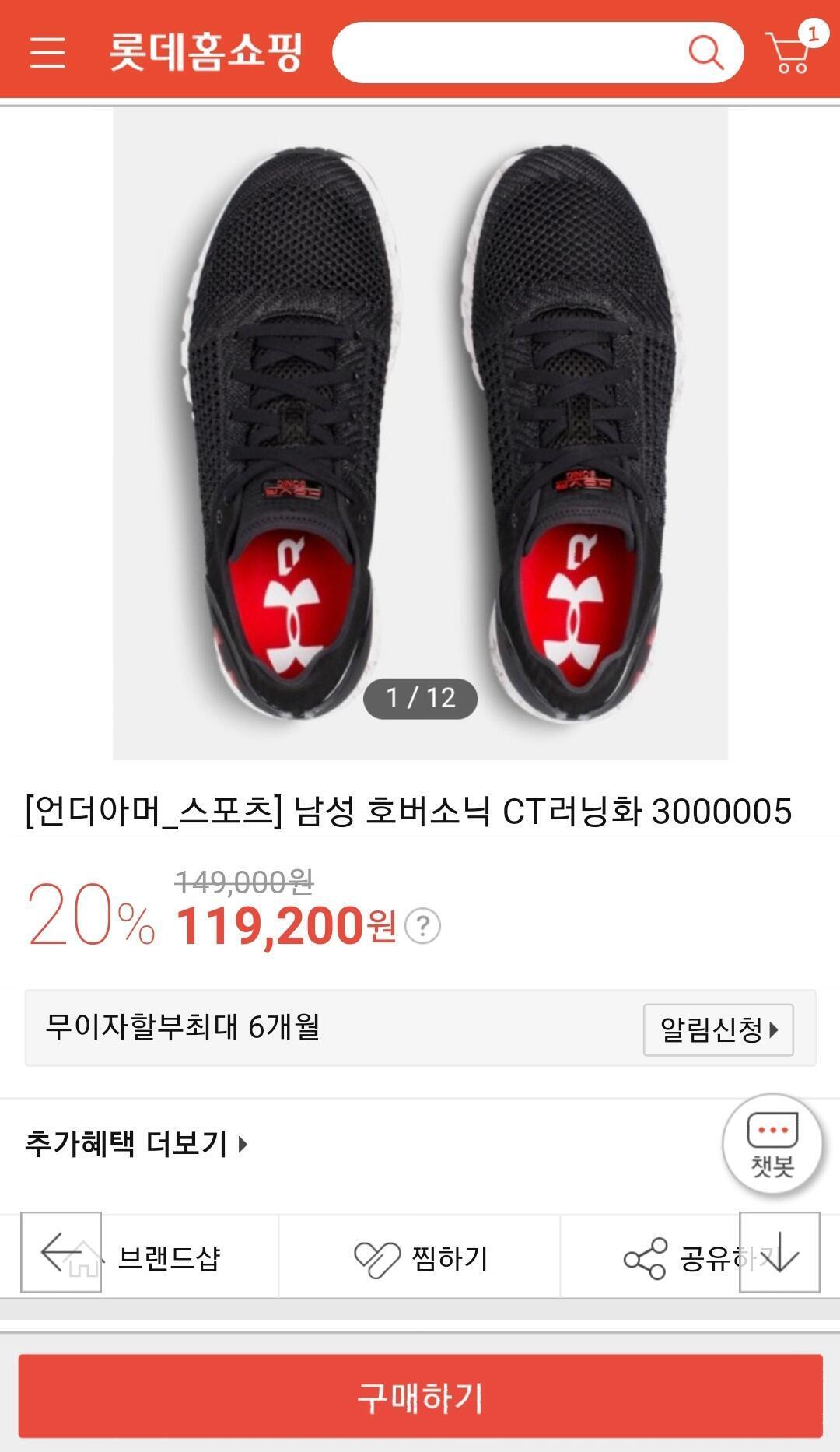
Task: Open the 챗봇 chat assistant
Action: [x=772, y=1144]
